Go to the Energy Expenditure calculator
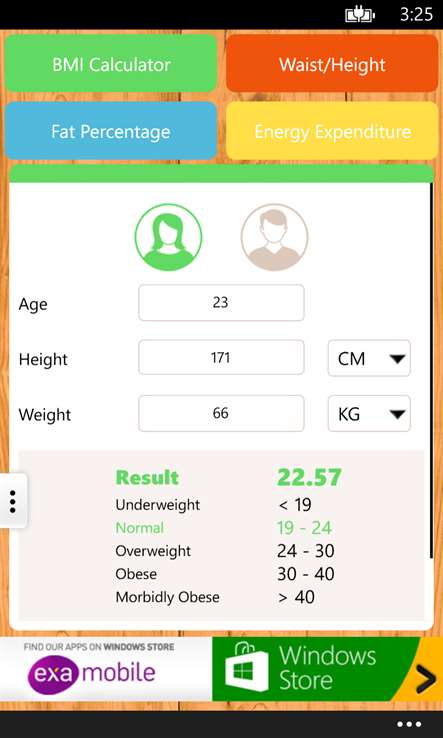The image size is (443, 738). click(x=332, y=131)
